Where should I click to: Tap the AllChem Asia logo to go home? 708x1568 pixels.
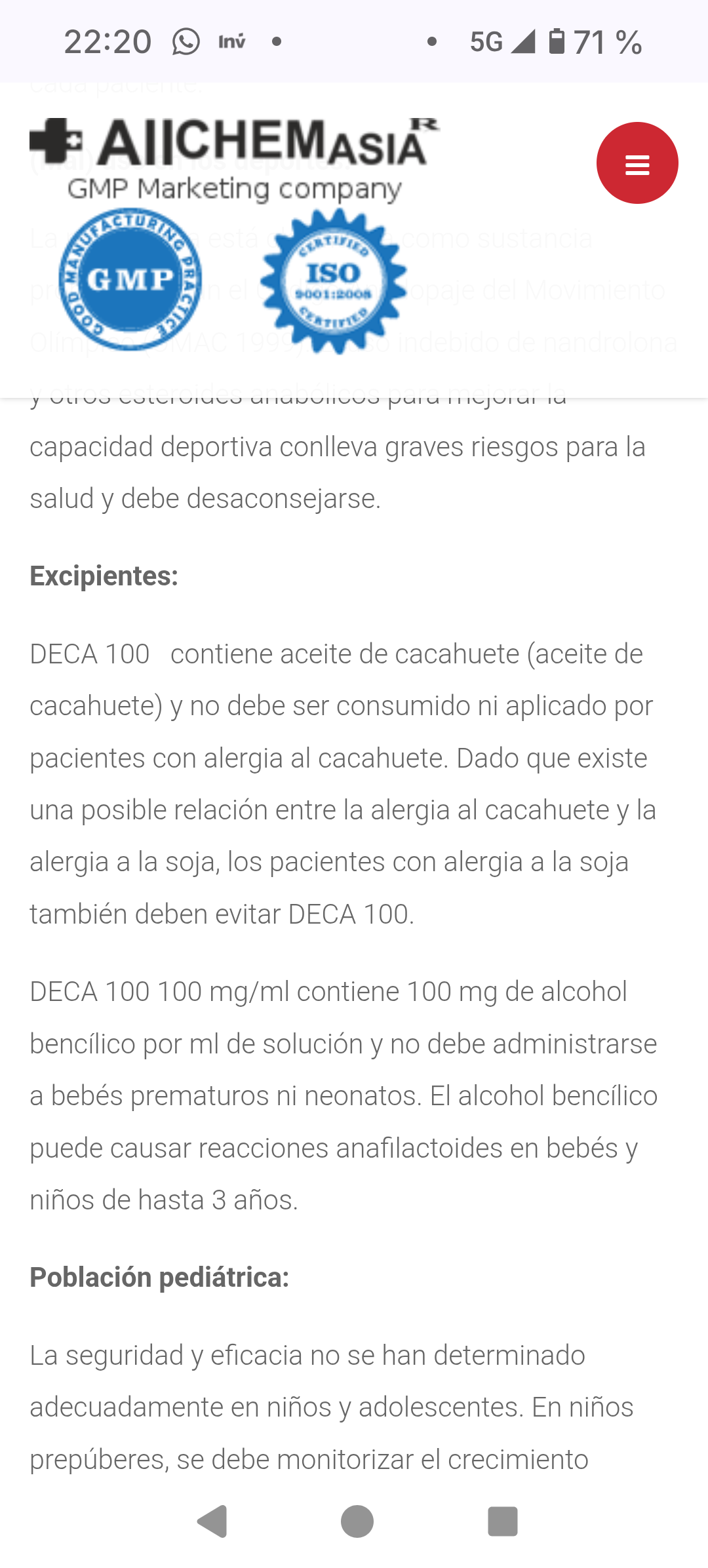235,236
